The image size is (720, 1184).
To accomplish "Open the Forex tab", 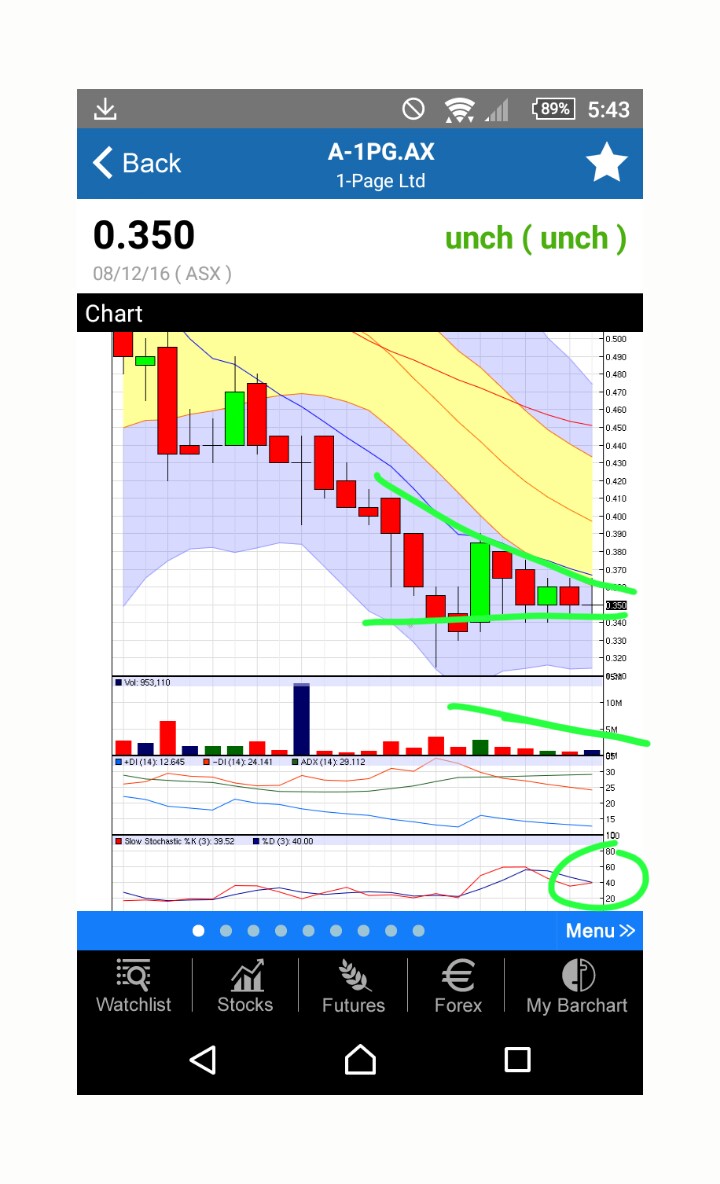I will point(457,985).
